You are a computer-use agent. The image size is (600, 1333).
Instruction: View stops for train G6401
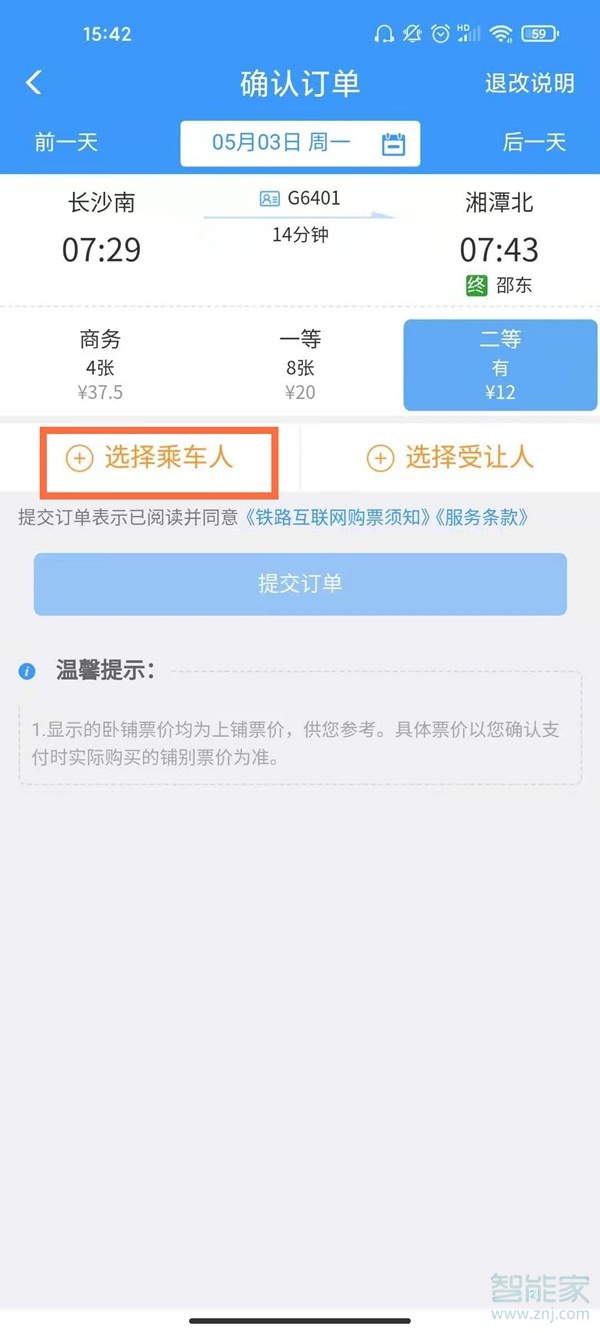tap(301, 198)
